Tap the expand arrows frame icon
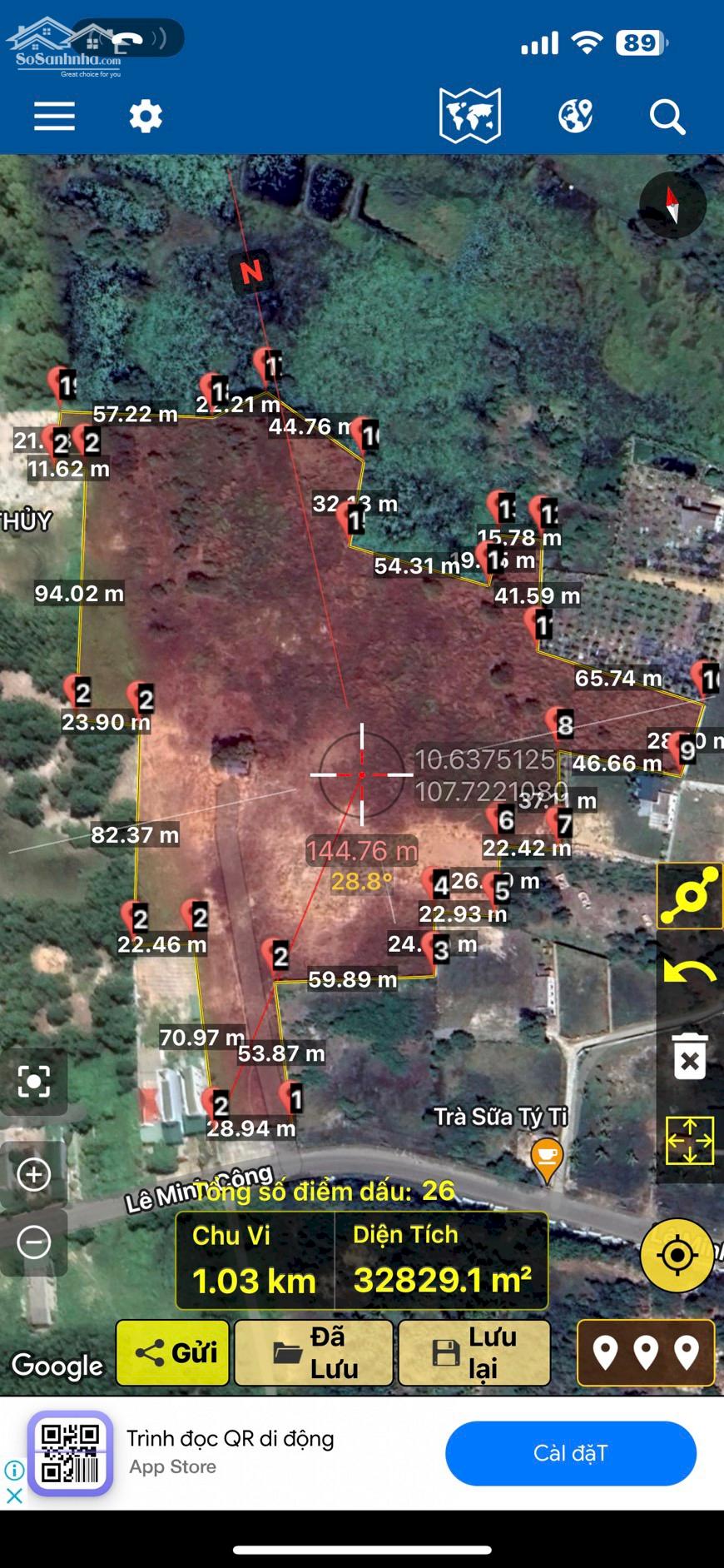 point(690,1140)
